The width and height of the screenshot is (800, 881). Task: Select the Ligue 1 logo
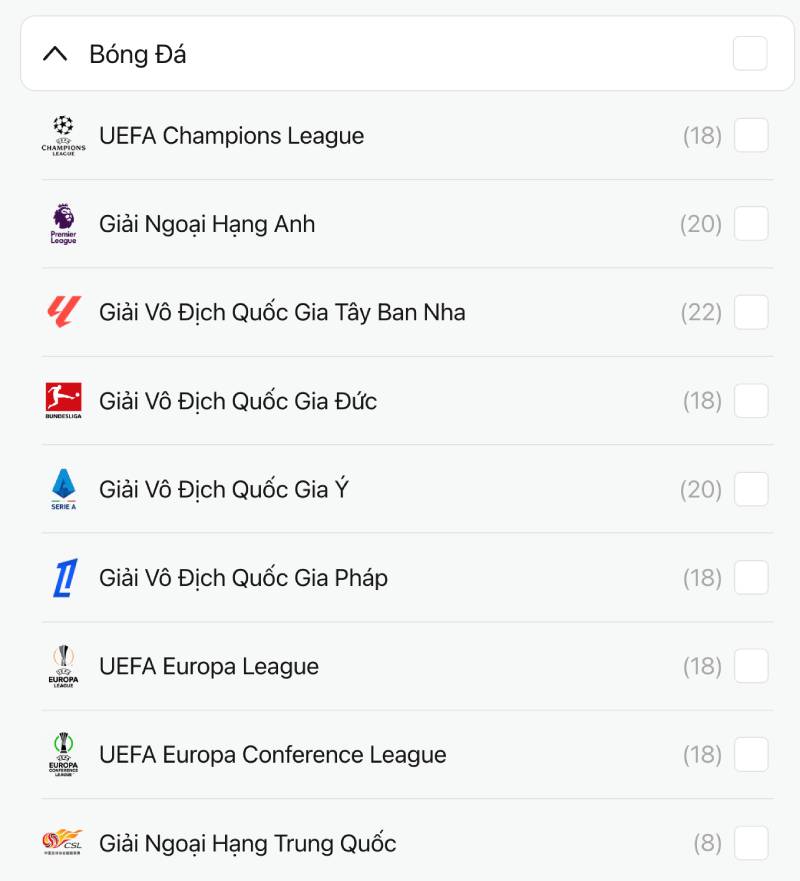coord(63,577)
